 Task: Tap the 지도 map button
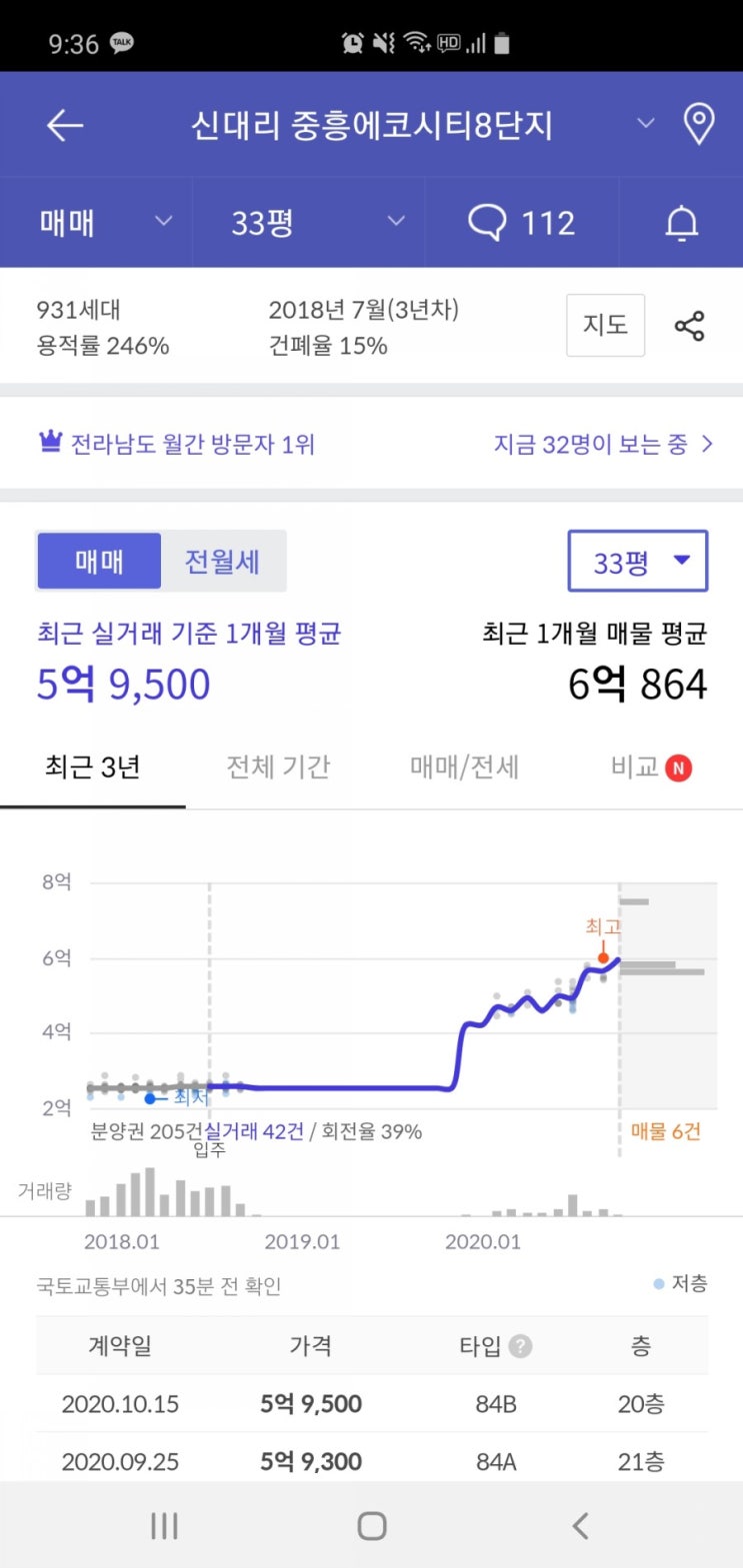605,325
